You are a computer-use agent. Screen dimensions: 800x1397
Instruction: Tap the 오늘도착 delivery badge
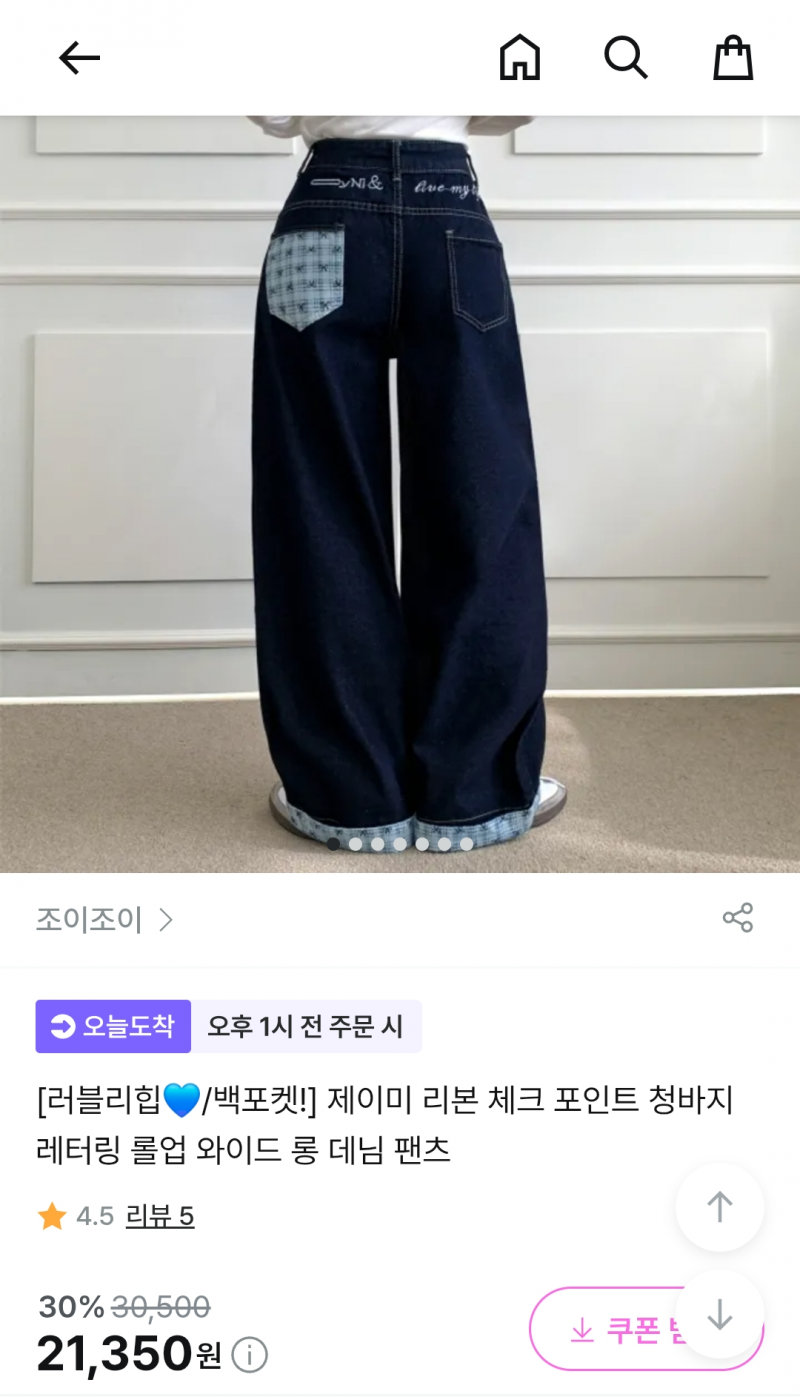coord(113,1026)
